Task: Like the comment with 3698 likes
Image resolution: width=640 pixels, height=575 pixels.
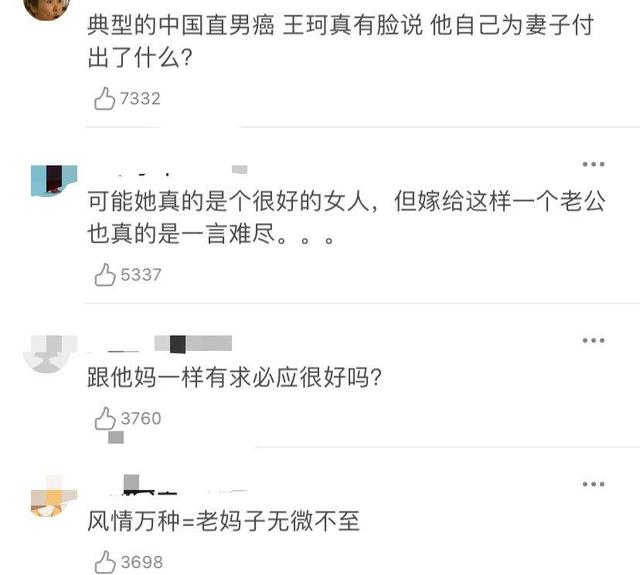Action: pos(104,562)
